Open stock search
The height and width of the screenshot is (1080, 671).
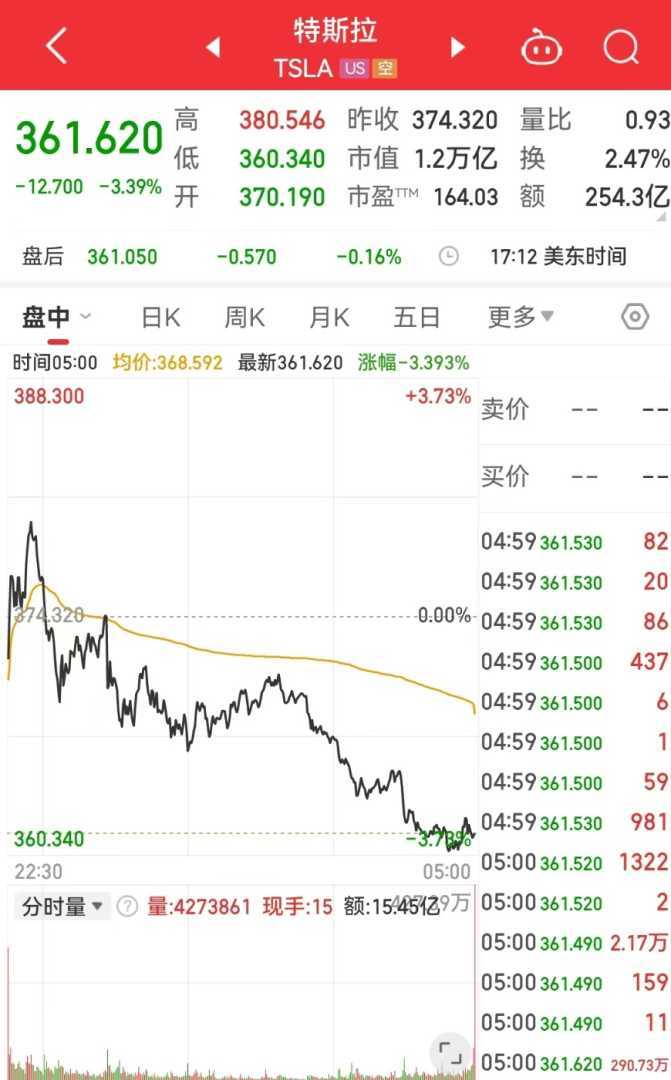(x=621, y=47)
